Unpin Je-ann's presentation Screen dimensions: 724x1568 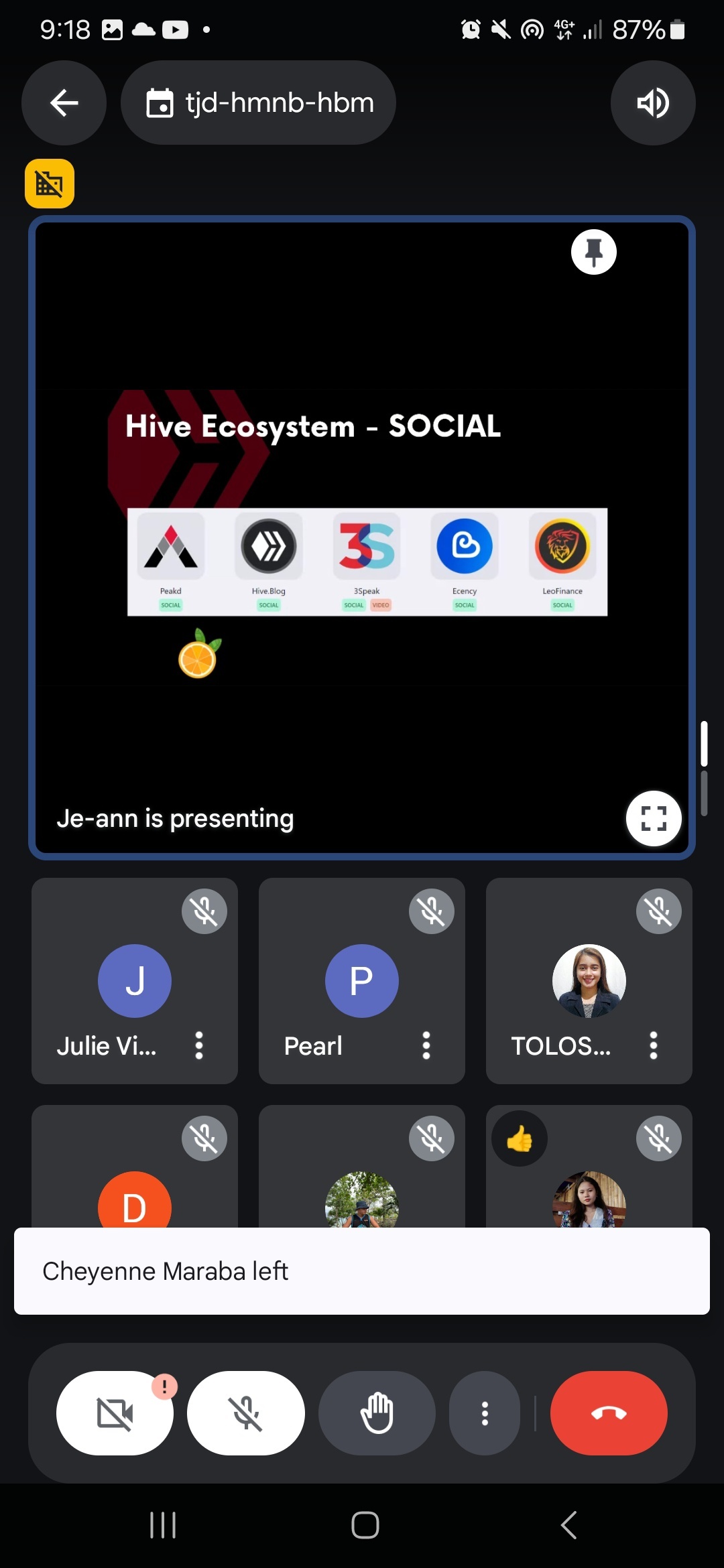point(593,253)
